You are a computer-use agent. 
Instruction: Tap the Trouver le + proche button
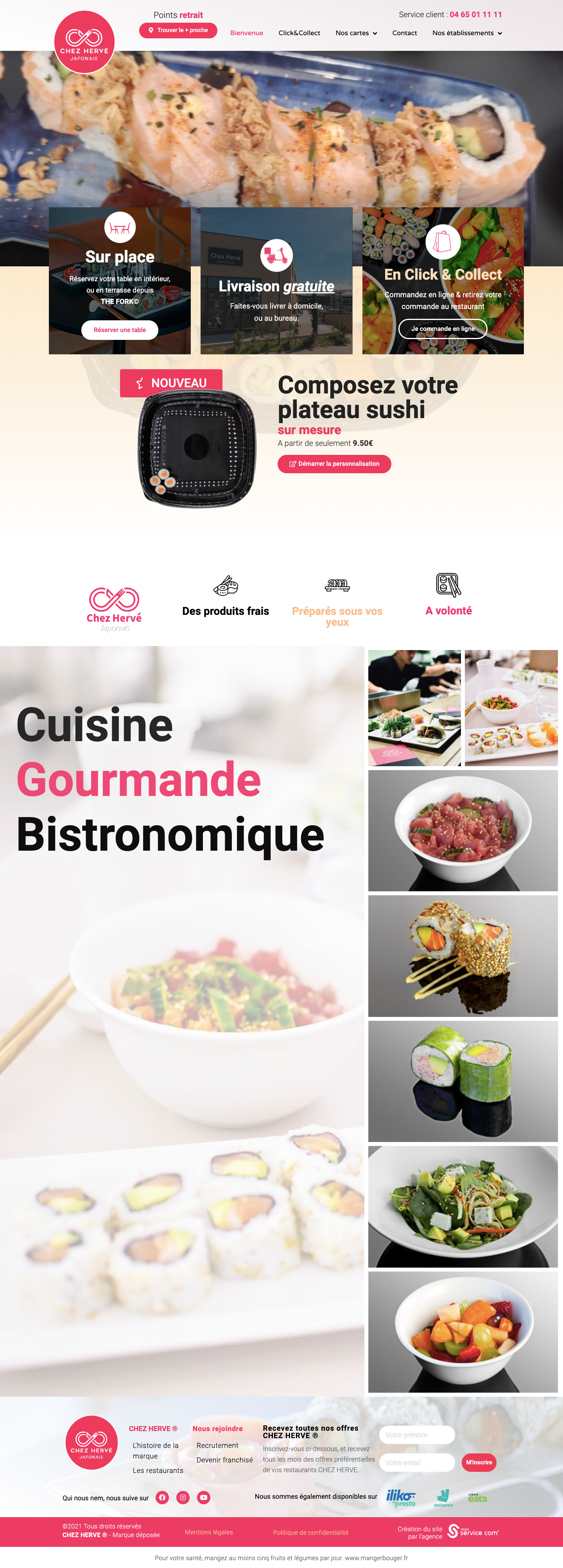[x=178, y=31]
